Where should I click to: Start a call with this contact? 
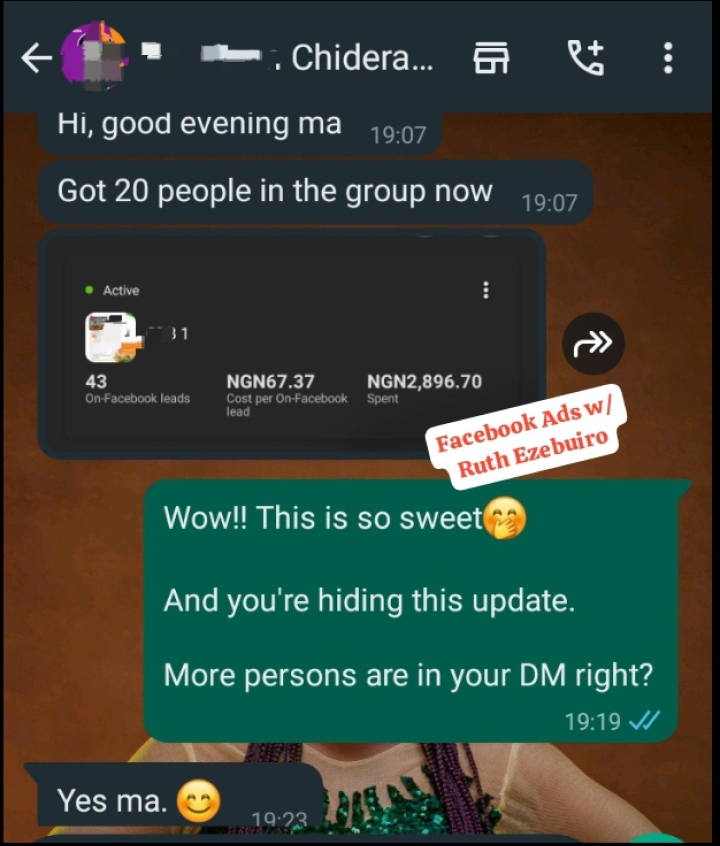(585, 59)
